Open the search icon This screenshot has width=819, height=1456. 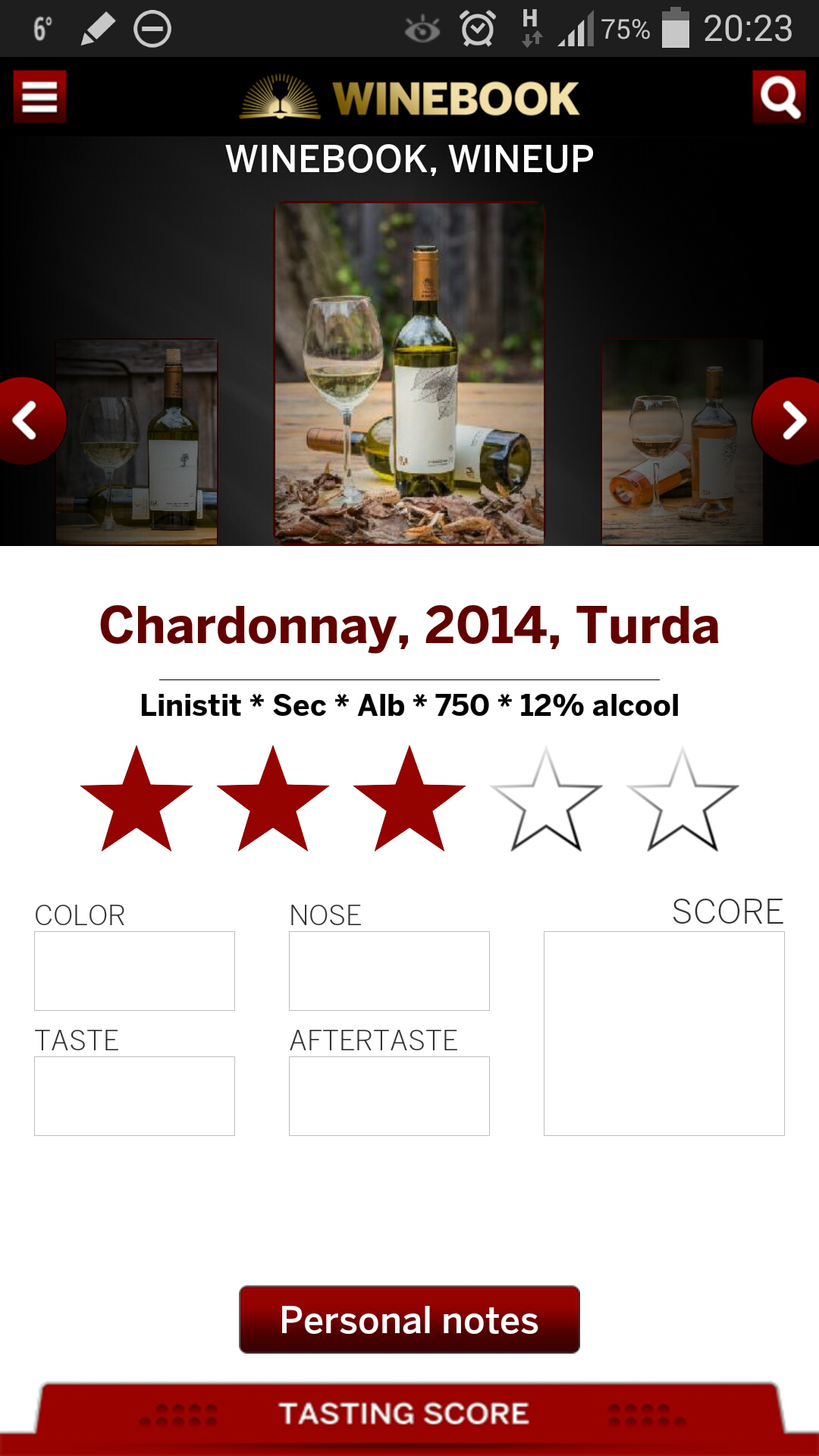(x=779, y=96)
